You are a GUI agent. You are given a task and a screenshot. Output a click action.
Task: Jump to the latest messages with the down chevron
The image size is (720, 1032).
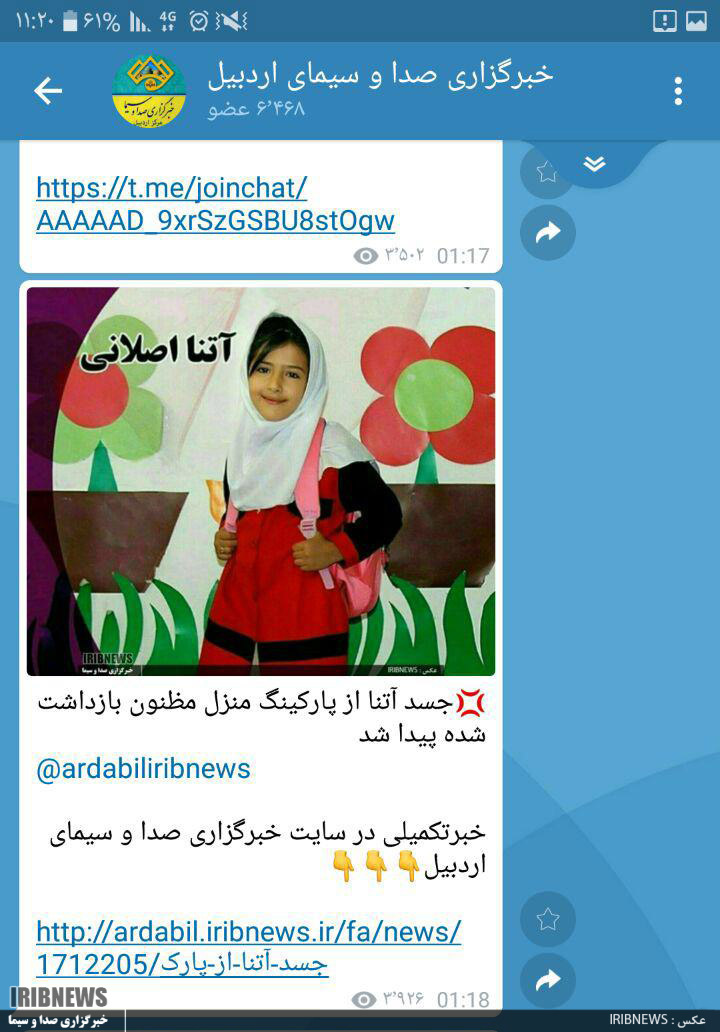coord(595,164)
